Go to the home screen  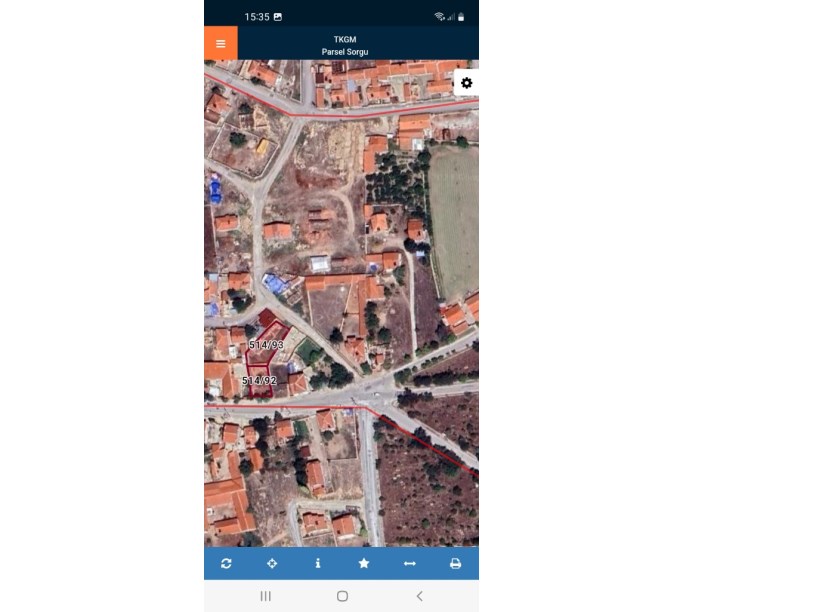click(x=342, y=596)
